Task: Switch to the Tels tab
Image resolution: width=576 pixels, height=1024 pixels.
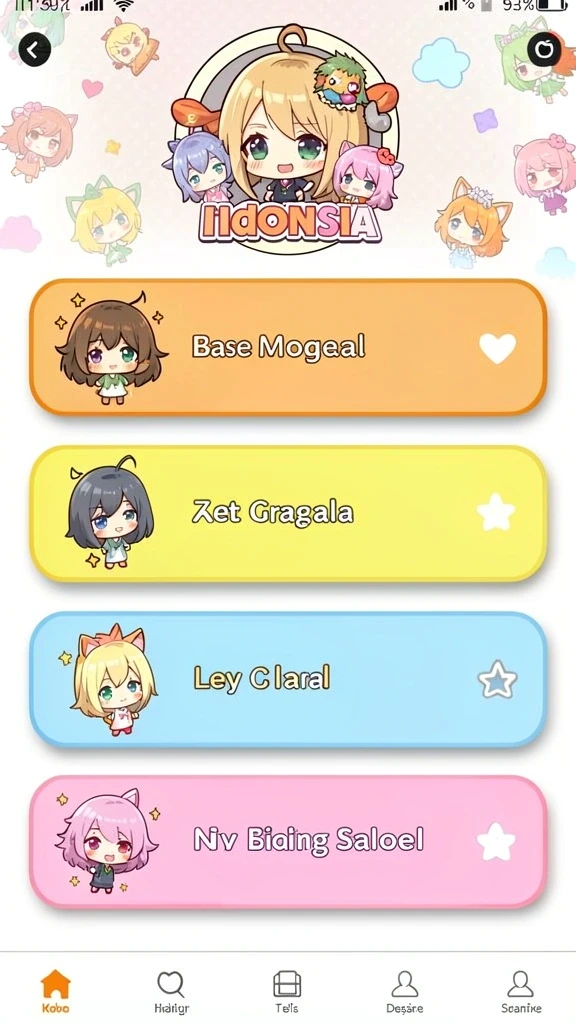Action: tap(287, 991)
